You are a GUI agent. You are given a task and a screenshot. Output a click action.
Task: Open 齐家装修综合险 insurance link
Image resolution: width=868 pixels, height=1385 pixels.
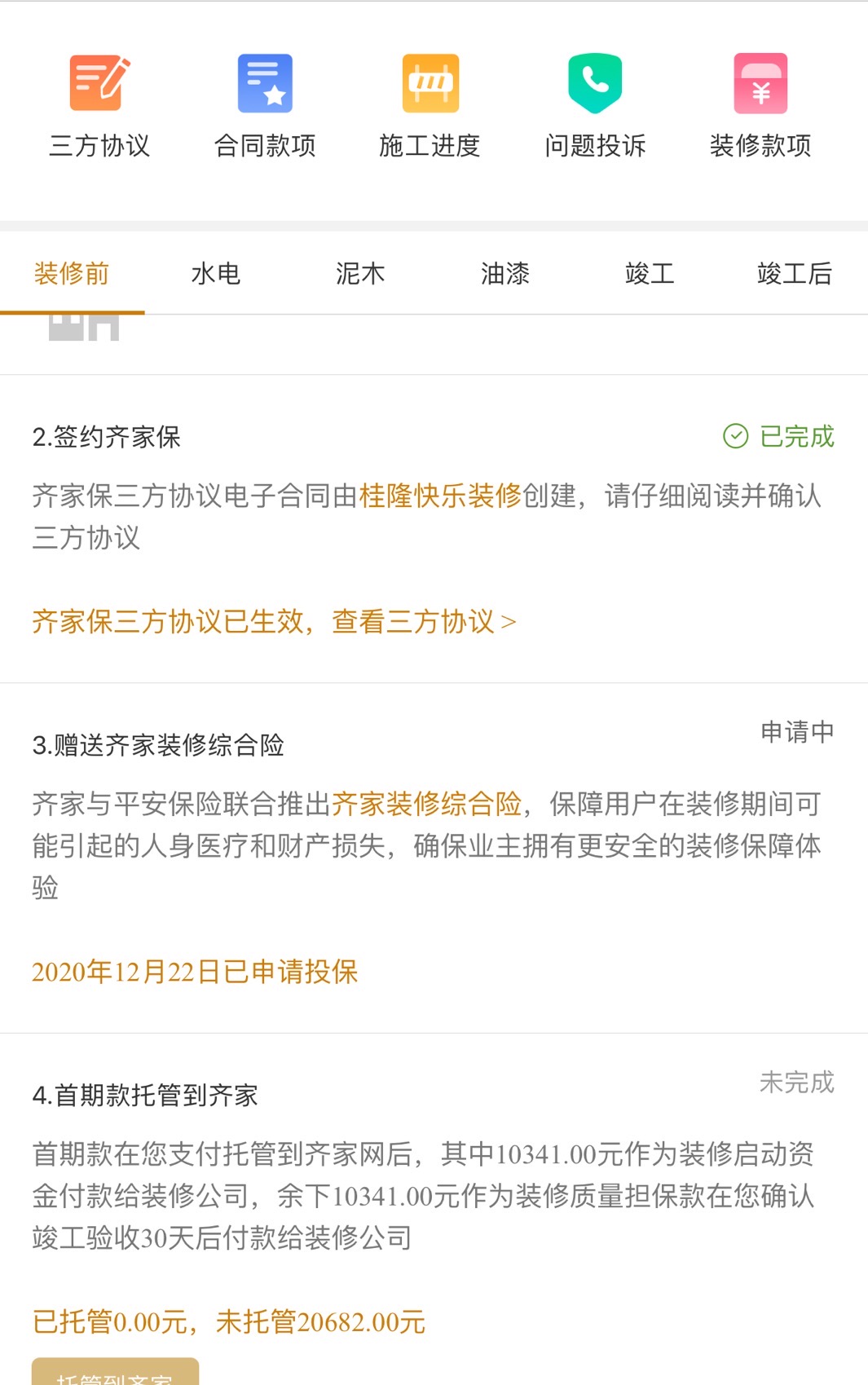(426, 804)
